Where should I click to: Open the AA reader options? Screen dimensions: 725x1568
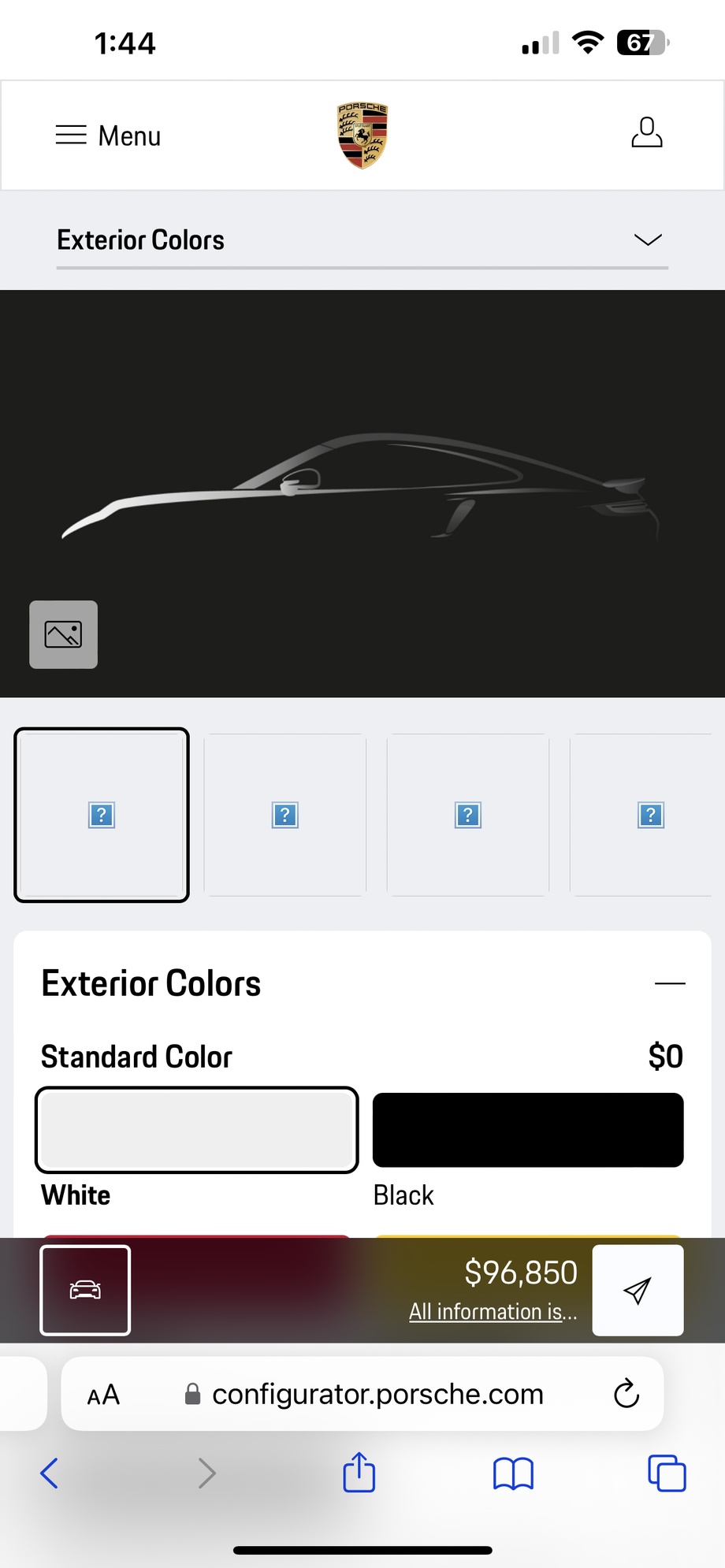pos(103,1395)
